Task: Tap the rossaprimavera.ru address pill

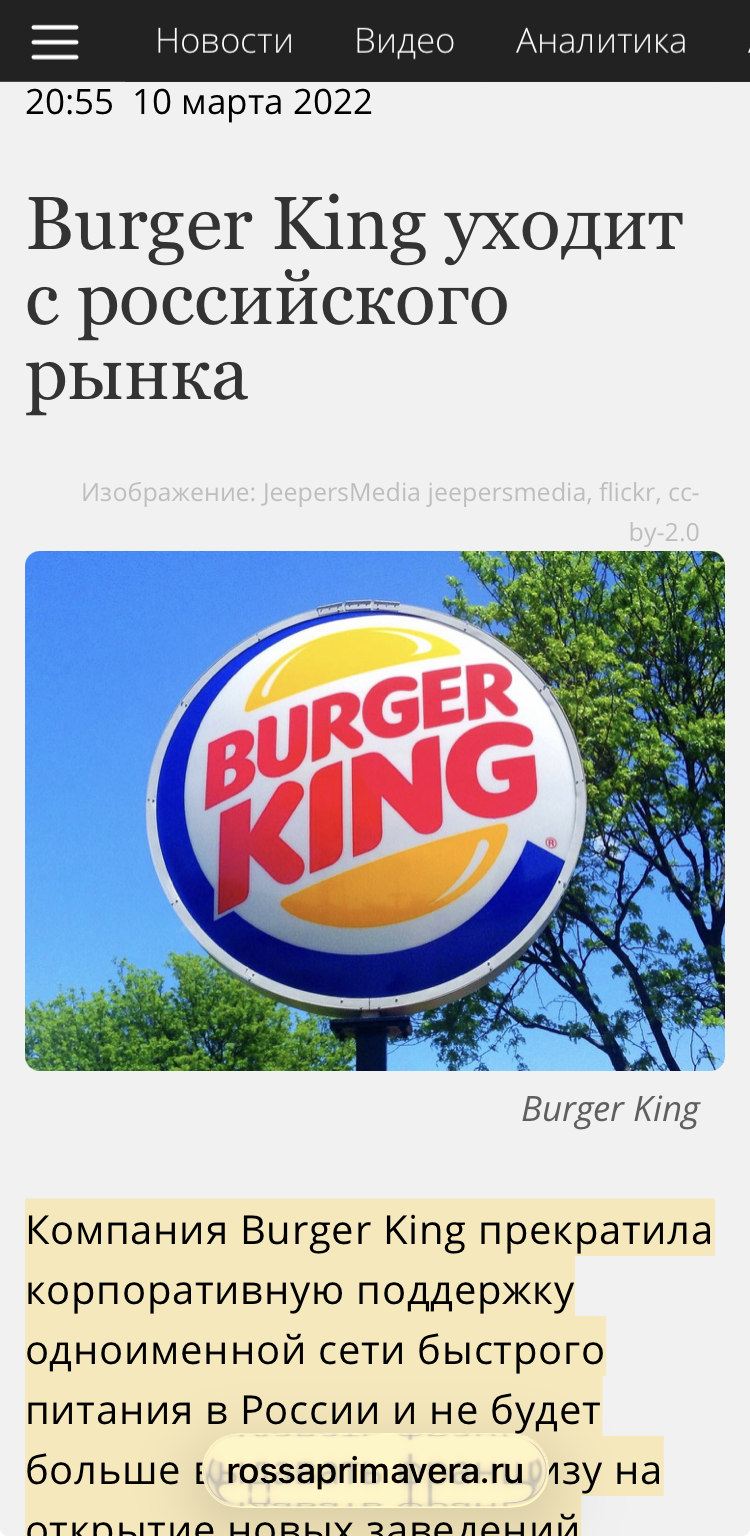Action: pos(375,1471)
